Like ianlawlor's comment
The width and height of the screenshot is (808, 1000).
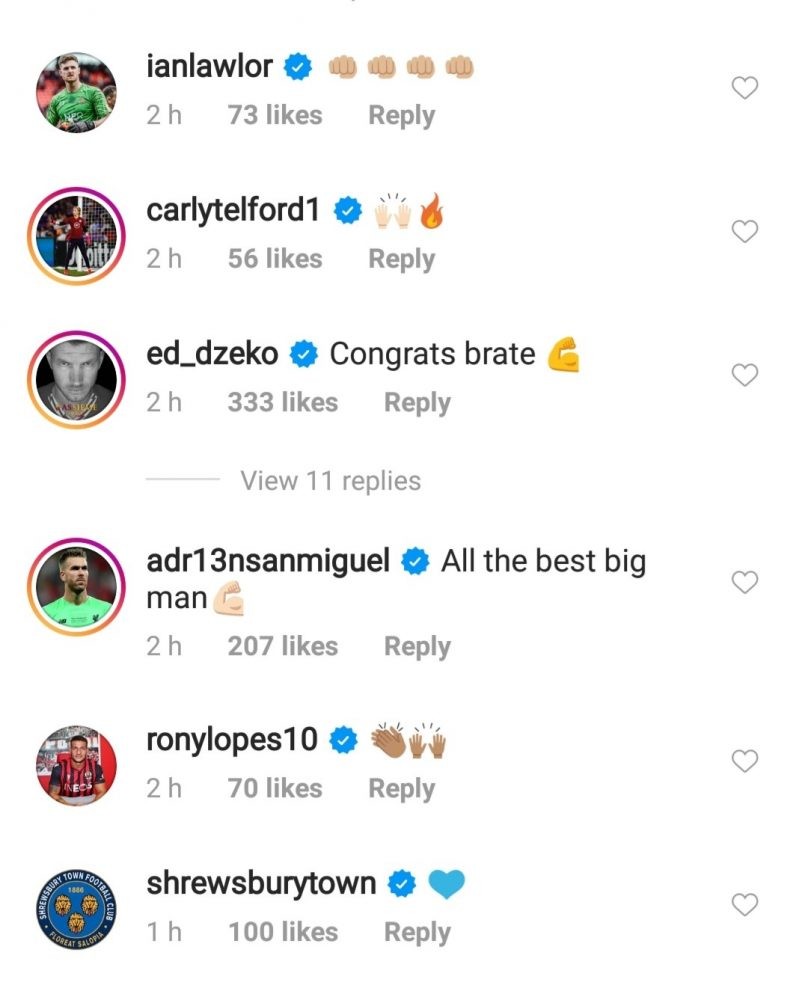click(x=745, y=88)
